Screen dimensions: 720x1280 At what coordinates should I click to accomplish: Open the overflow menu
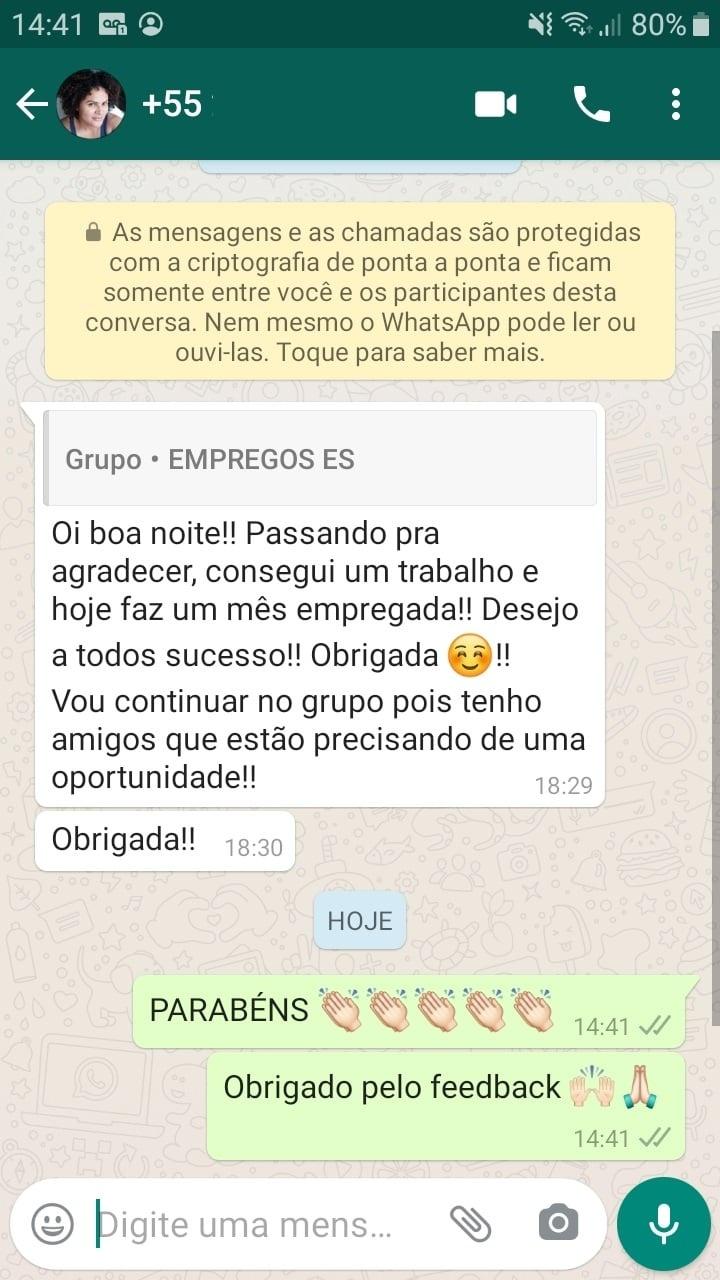676,104
